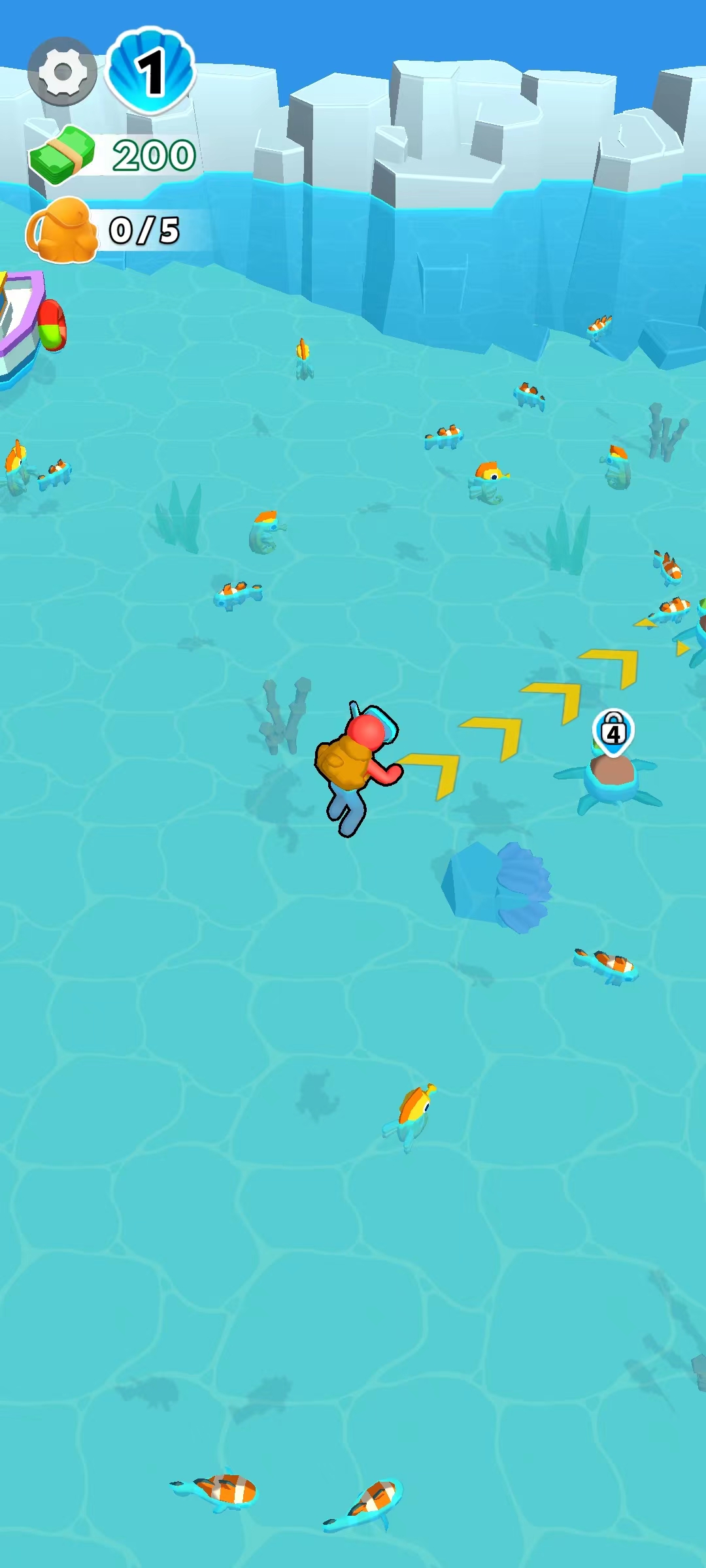Open the settings gear icon
Screen dimensions: 706x1568
pyautogui.click(x=62, y=72)
